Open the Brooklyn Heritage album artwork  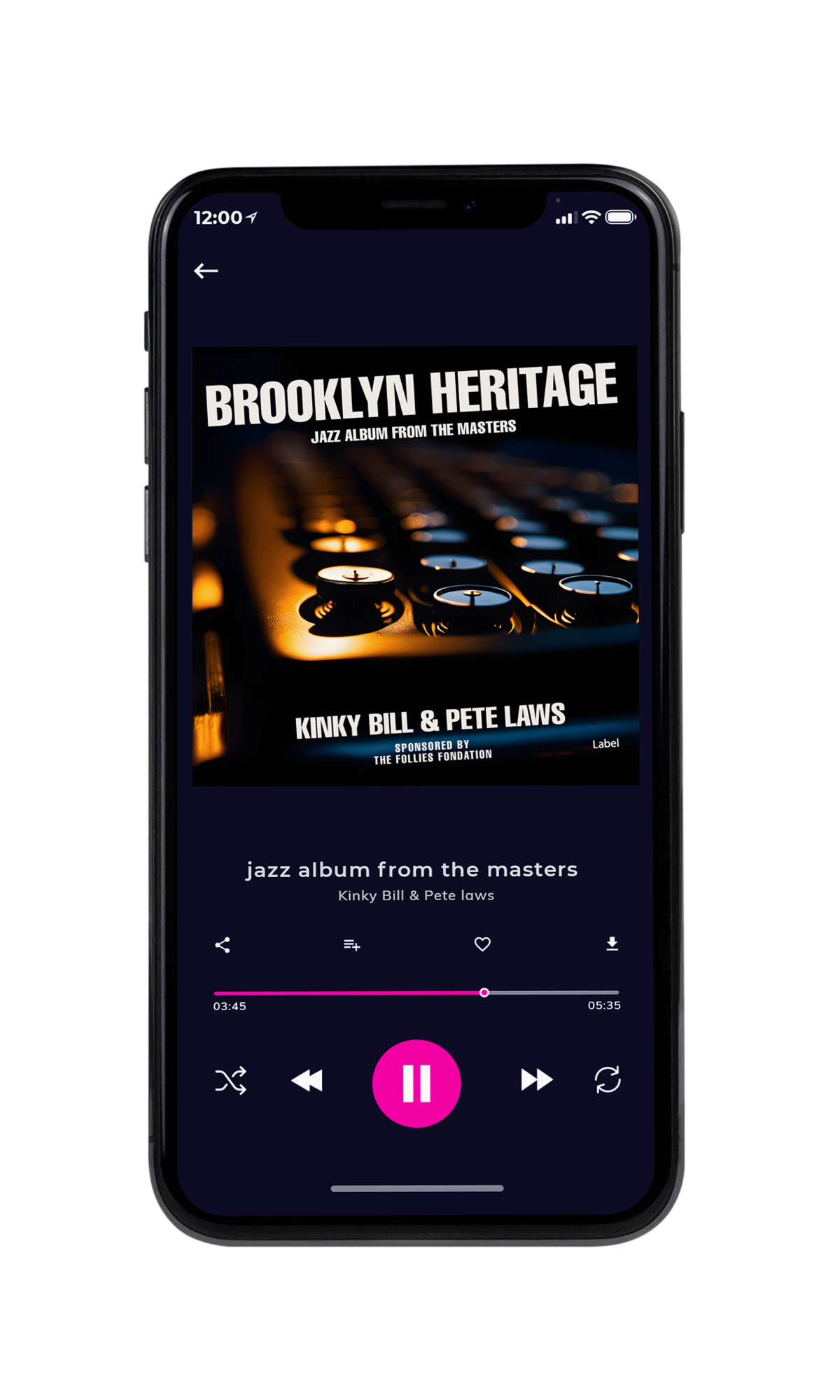tap(416, 566)
